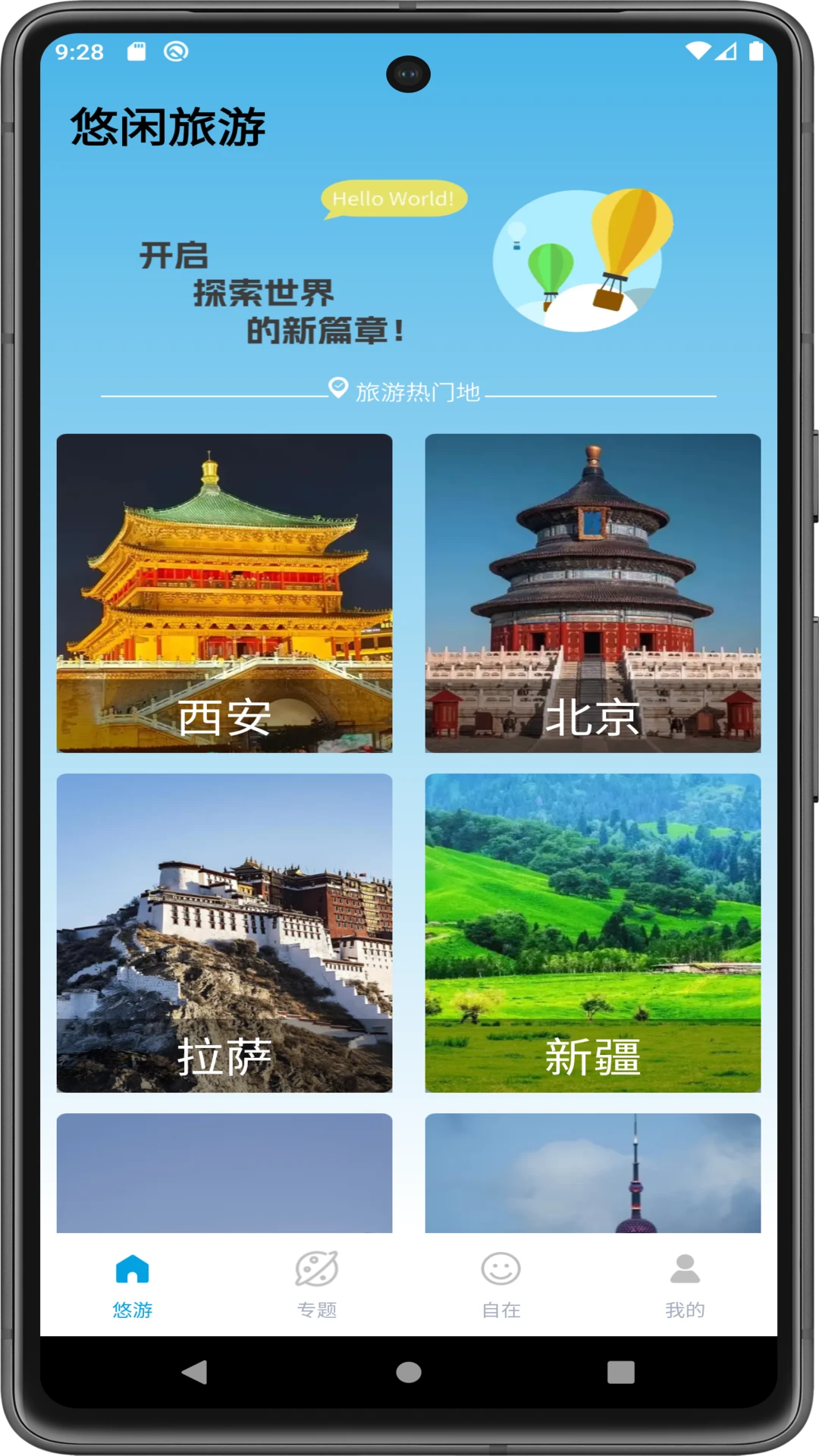
Task: View the 拉萨 destination card
Action: [224, 933]
